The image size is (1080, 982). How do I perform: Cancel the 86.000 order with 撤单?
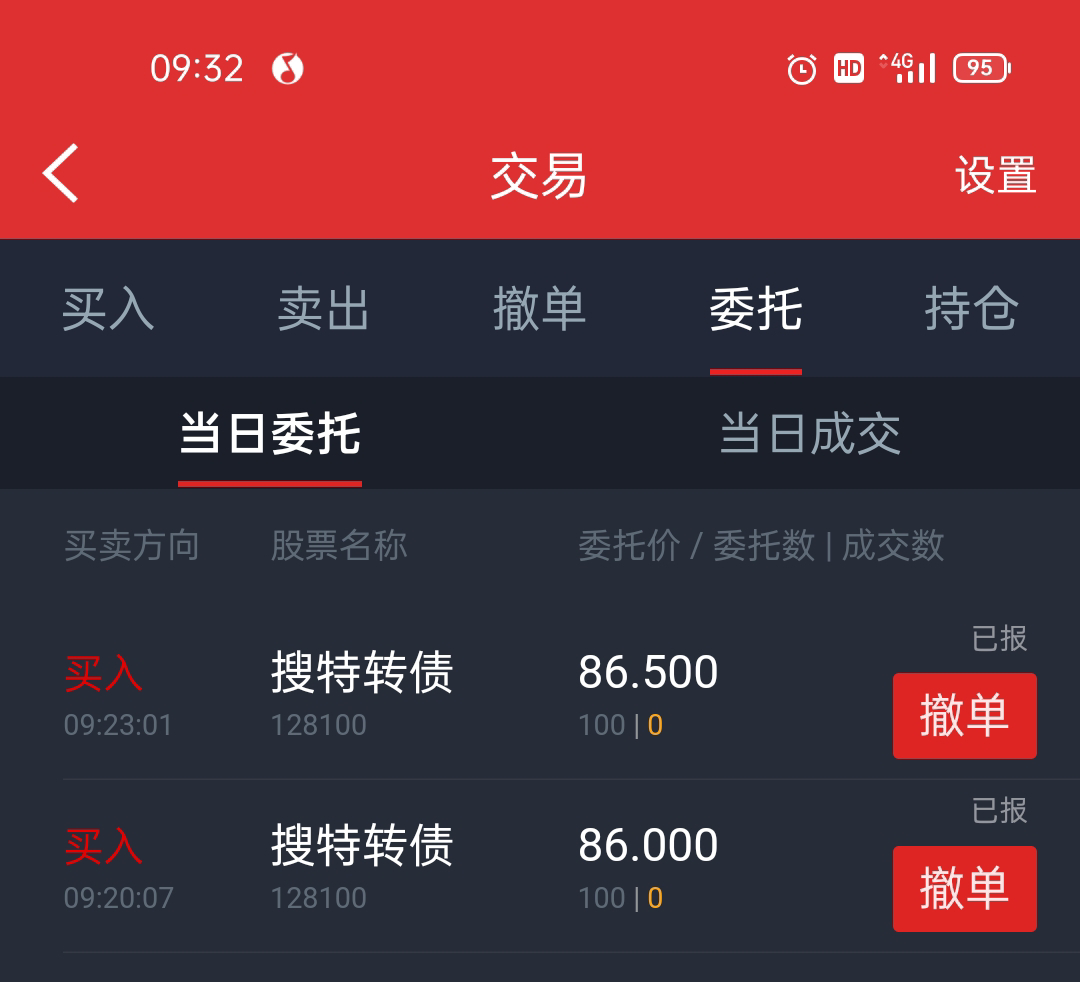click(x=964, y=889)
